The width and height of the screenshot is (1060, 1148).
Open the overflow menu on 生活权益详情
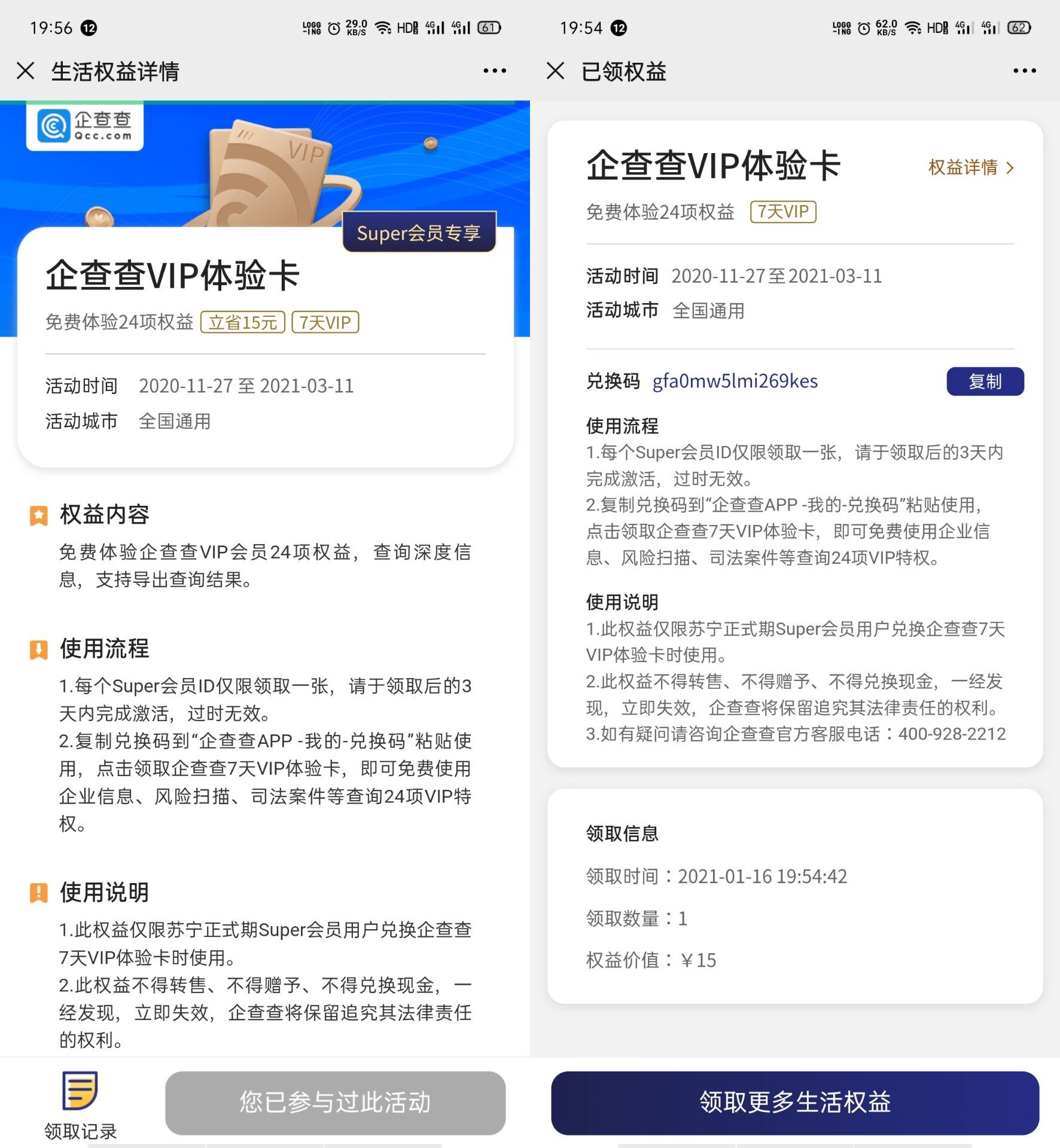494,71
